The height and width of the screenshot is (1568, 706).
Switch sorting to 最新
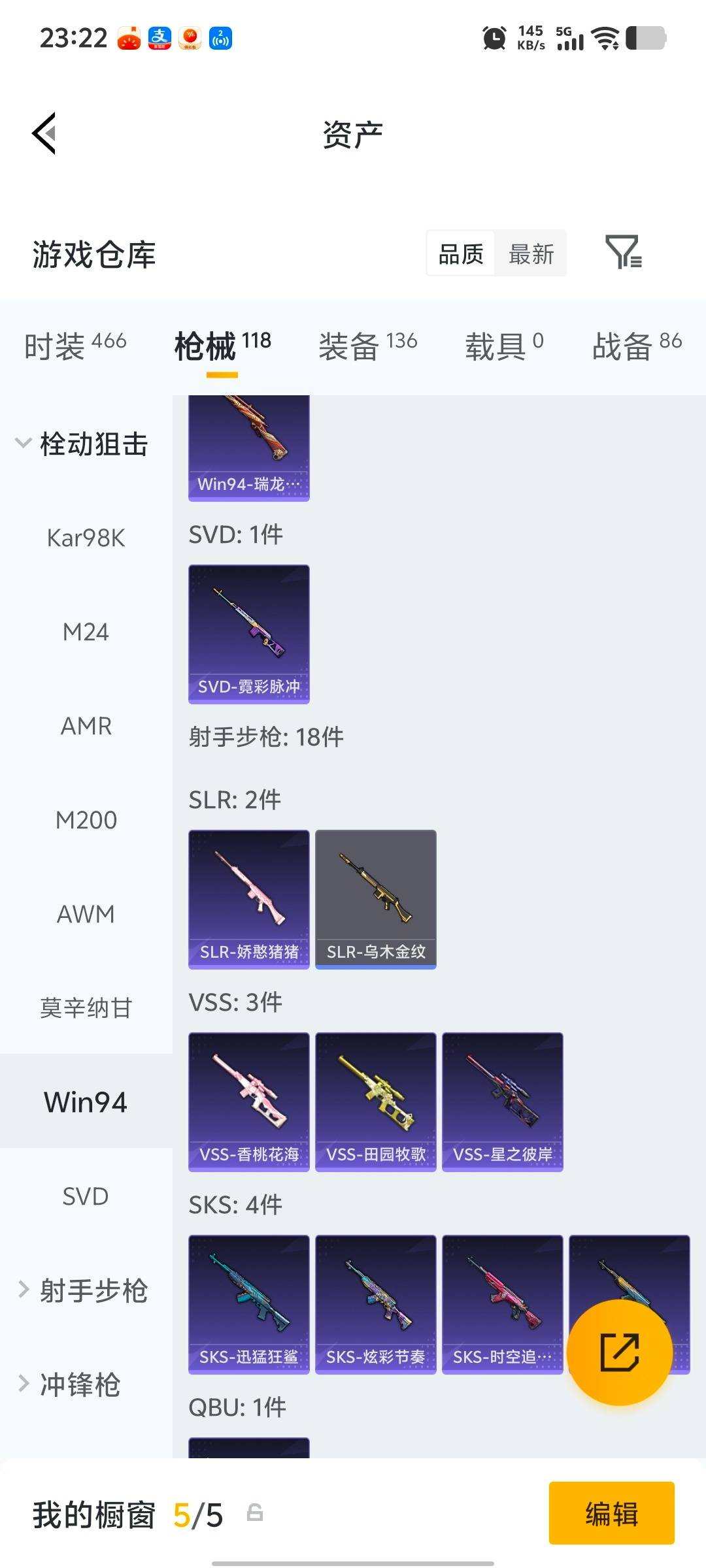click(x=531, y=253)
